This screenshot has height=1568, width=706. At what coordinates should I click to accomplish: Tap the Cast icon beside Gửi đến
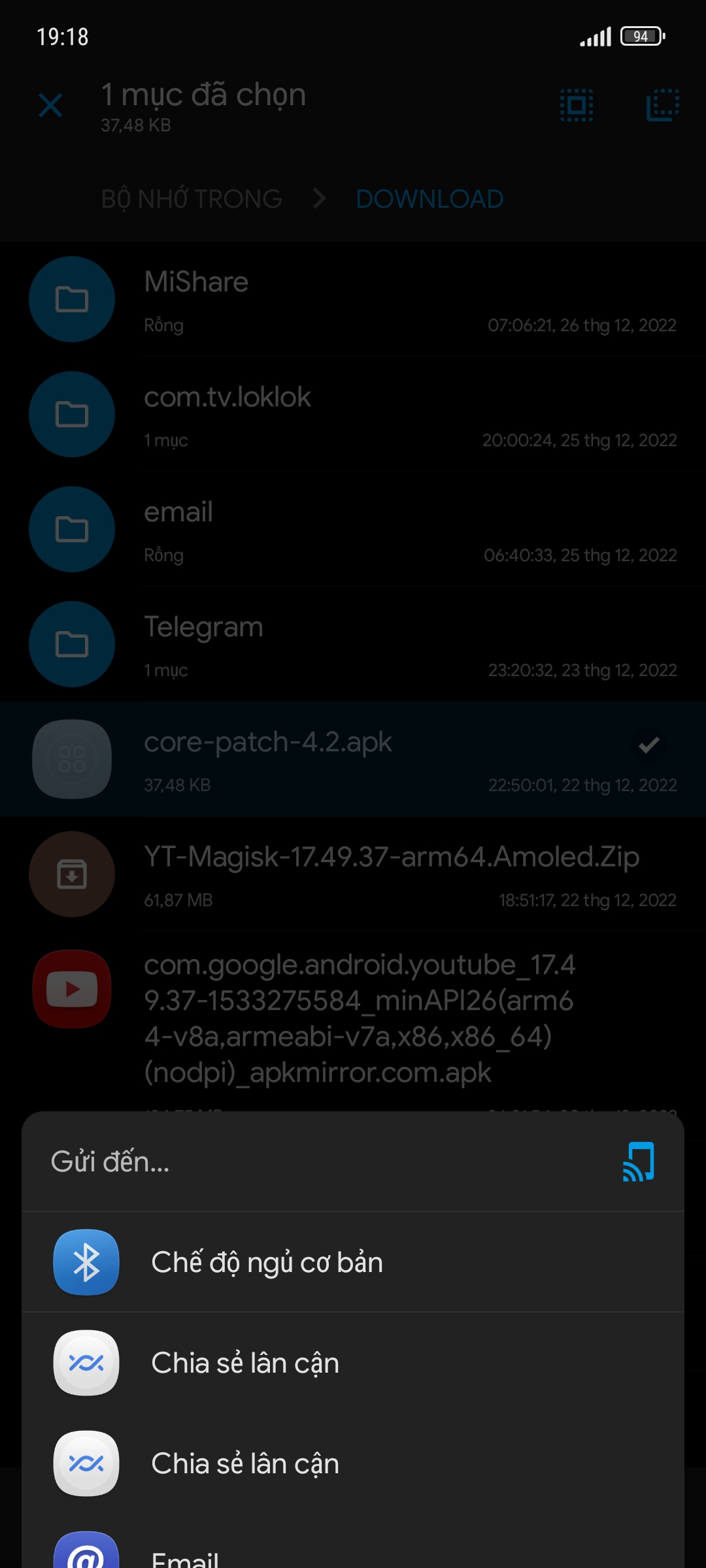click(x=639, y=1163)
